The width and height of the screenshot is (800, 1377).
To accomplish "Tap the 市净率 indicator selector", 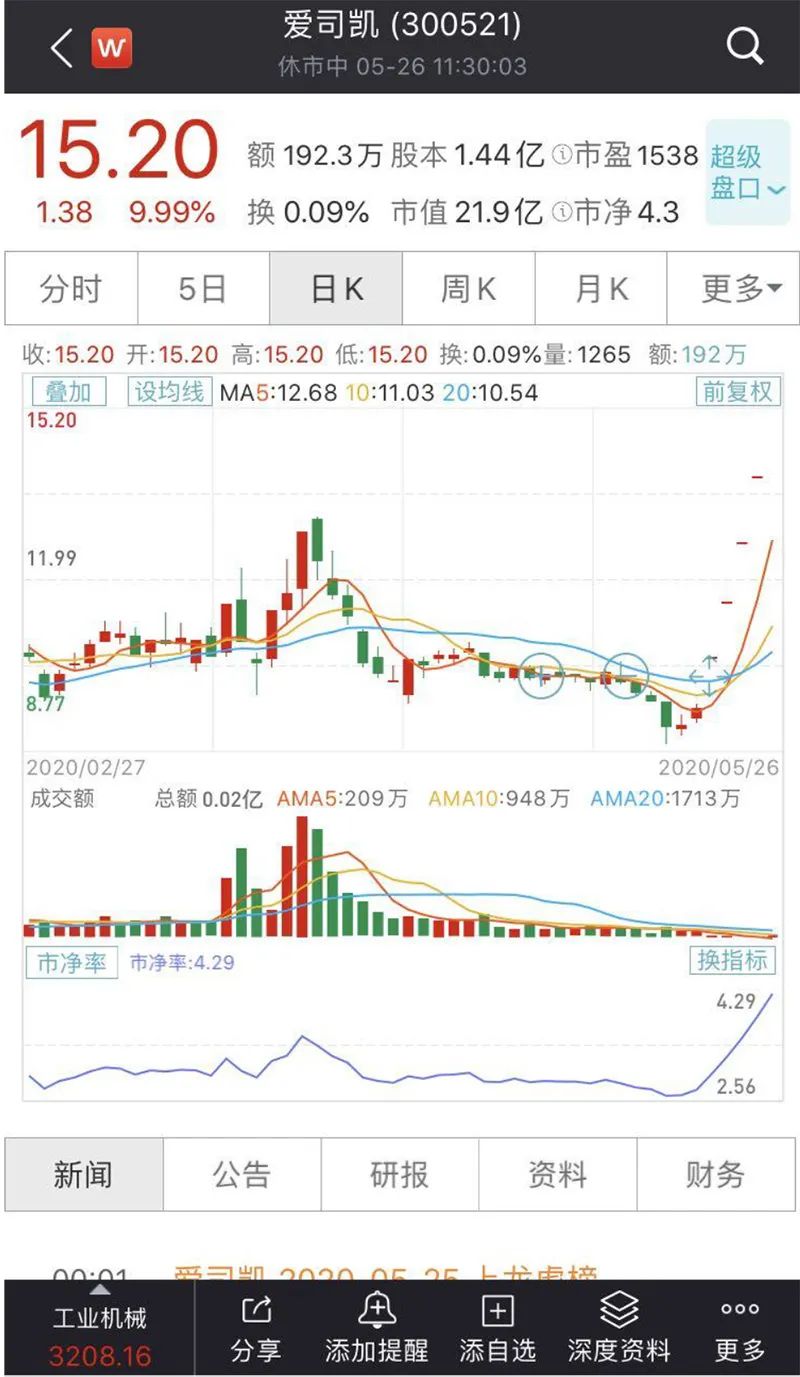I will [71, 963].
